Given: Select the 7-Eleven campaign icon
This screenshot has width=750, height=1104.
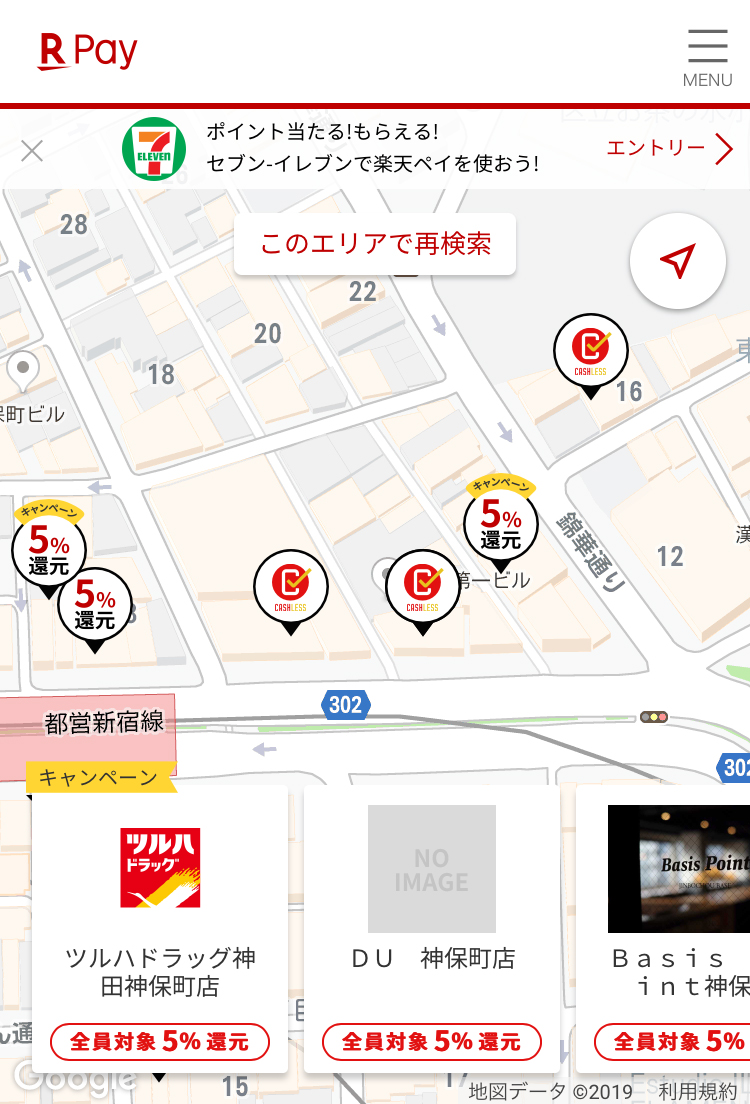Looking at the screenshot, I should pos(157,148).
